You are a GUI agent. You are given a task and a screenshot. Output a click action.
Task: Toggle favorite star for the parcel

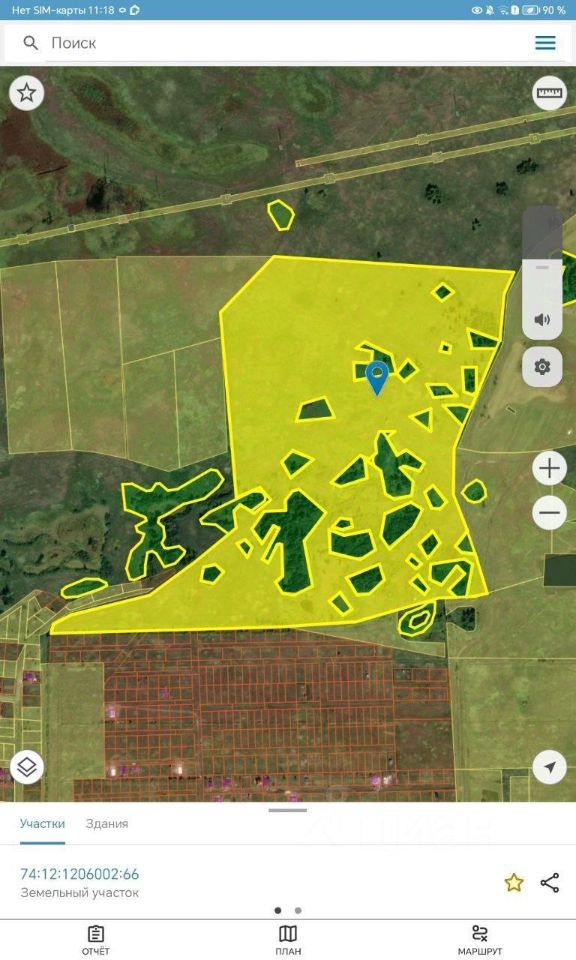pos(514,882)
